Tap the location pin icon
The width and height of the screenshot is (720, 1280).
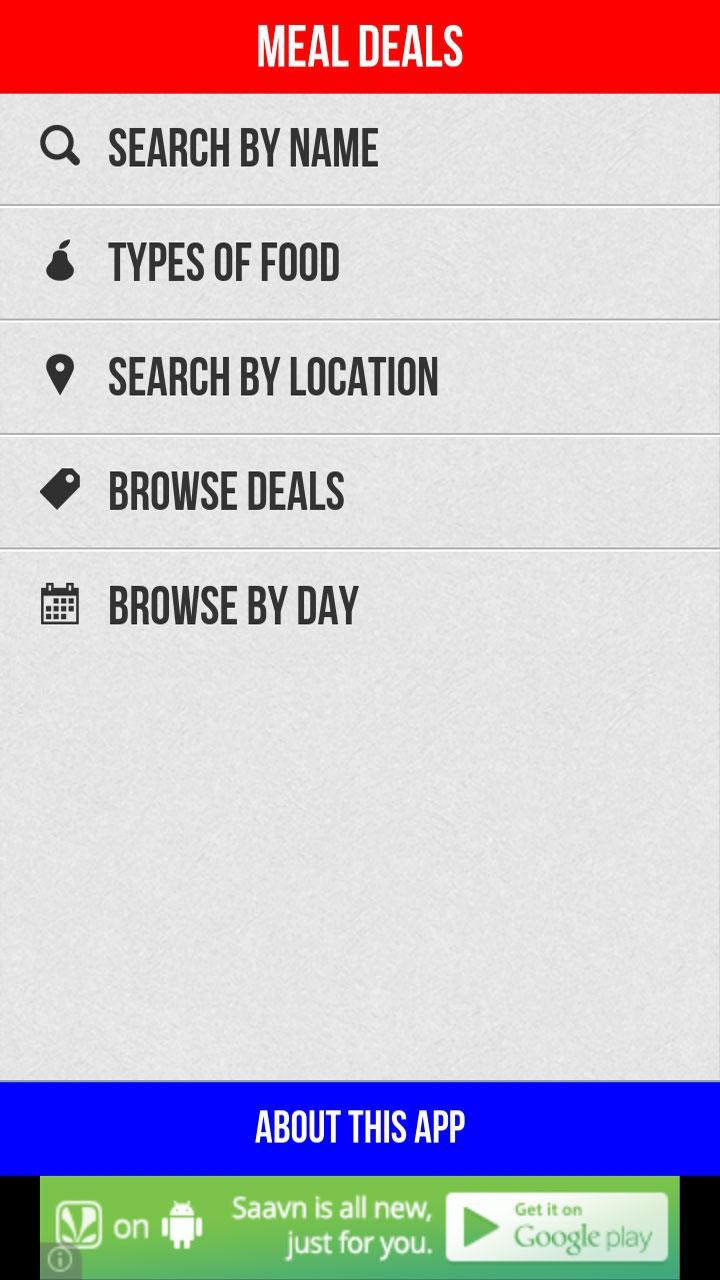[60, 375]
